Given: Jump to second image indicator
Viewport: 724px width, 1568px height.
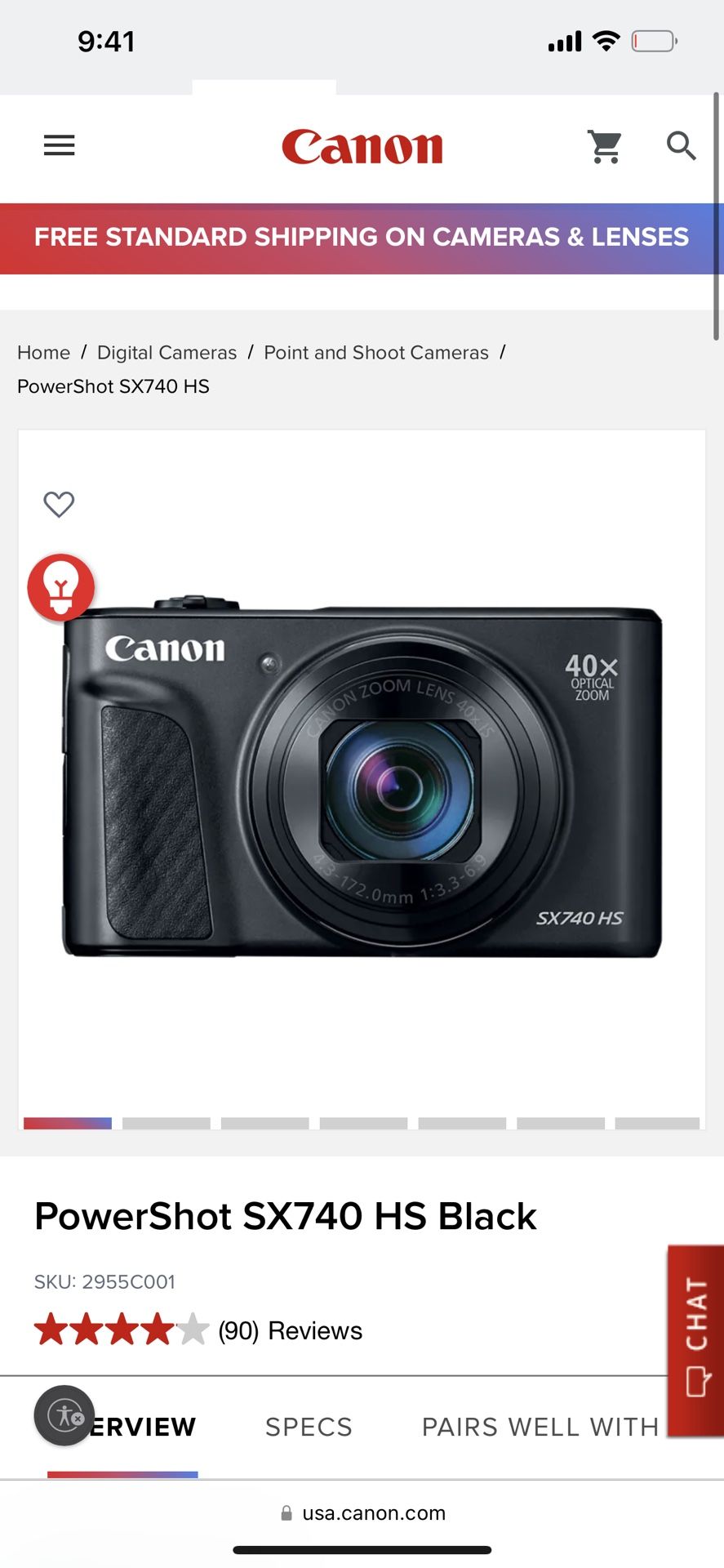Looking at the screenshot, I should point(167,1124).
